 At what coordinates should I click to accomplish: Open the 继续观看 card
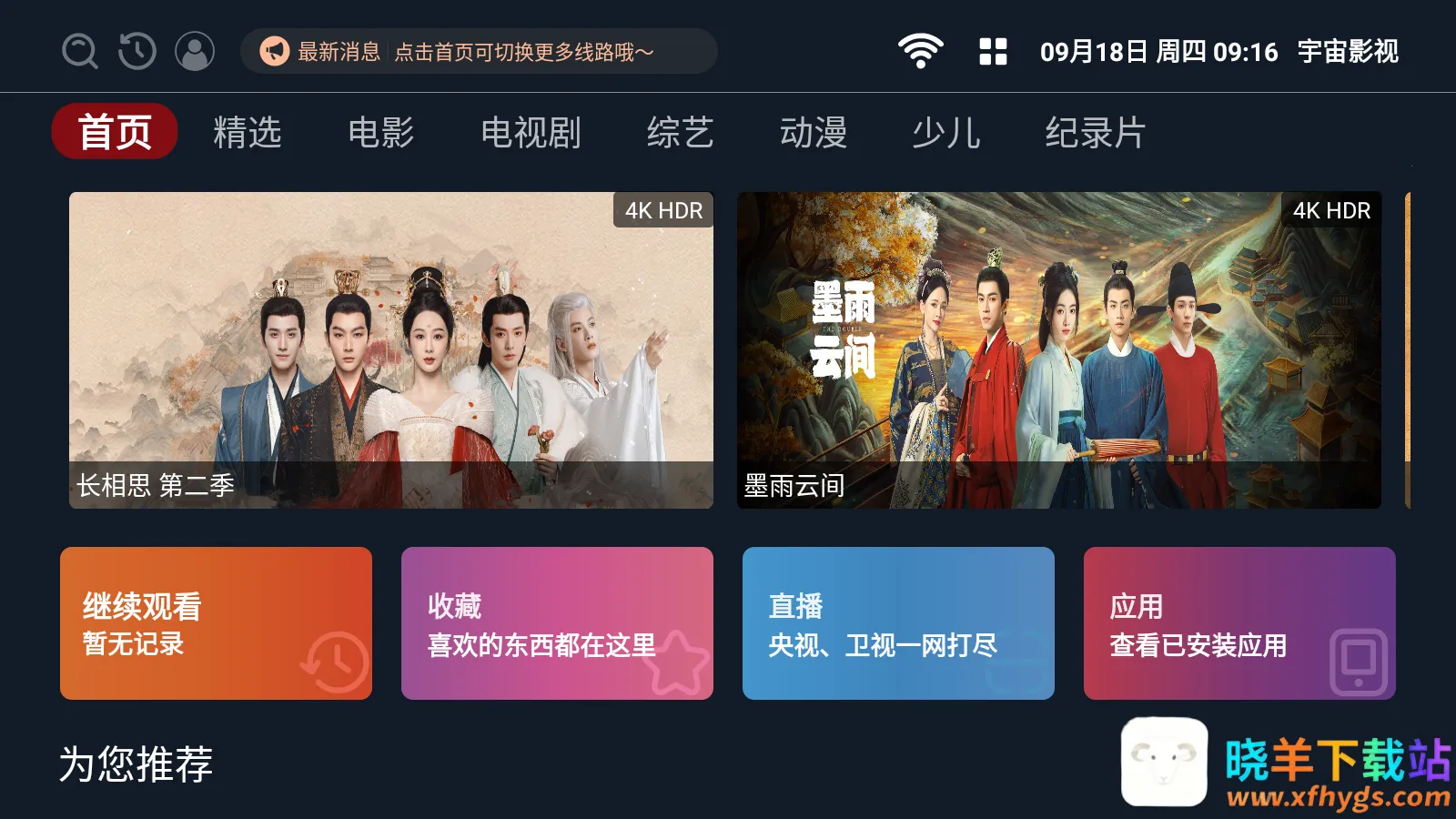[217, 623]
